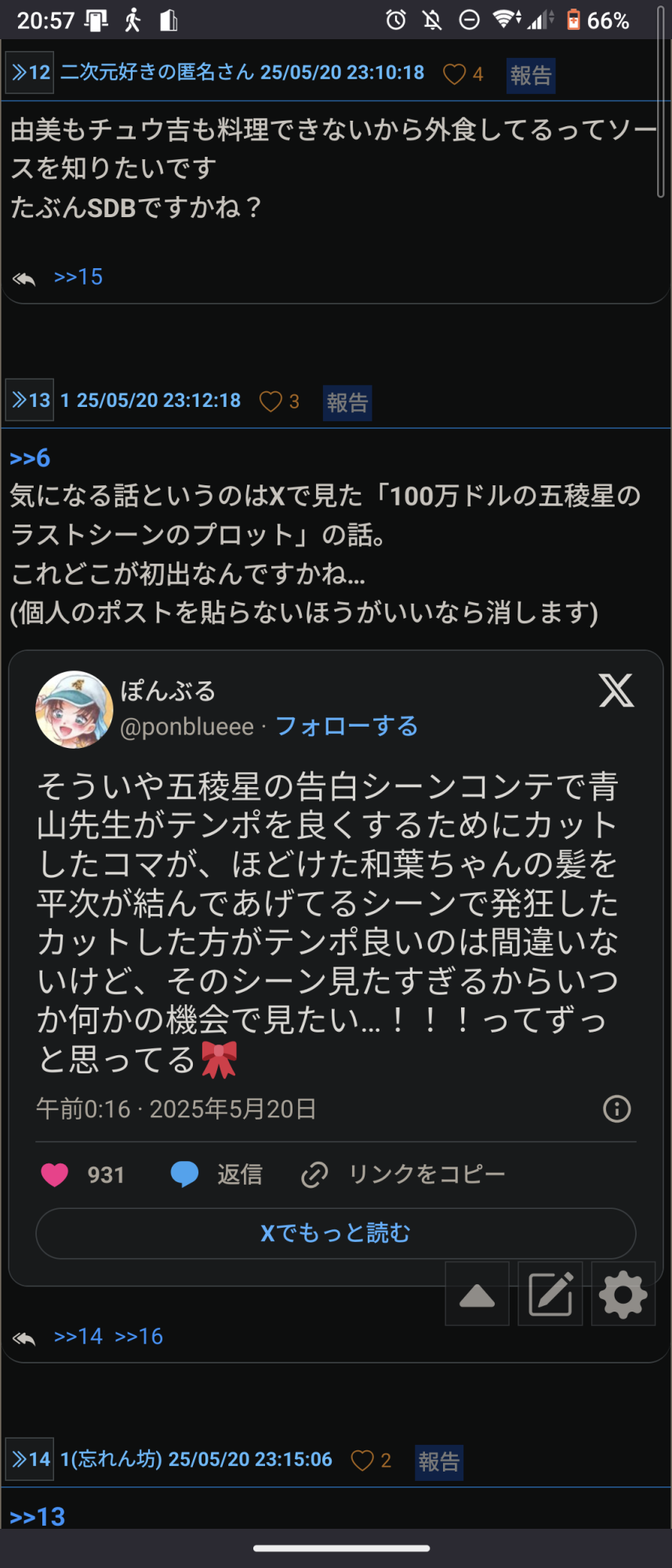This screenshot has height=1568, width=672.
Task: Open the >>15 reply link
Action: click(x=78, y=277)
